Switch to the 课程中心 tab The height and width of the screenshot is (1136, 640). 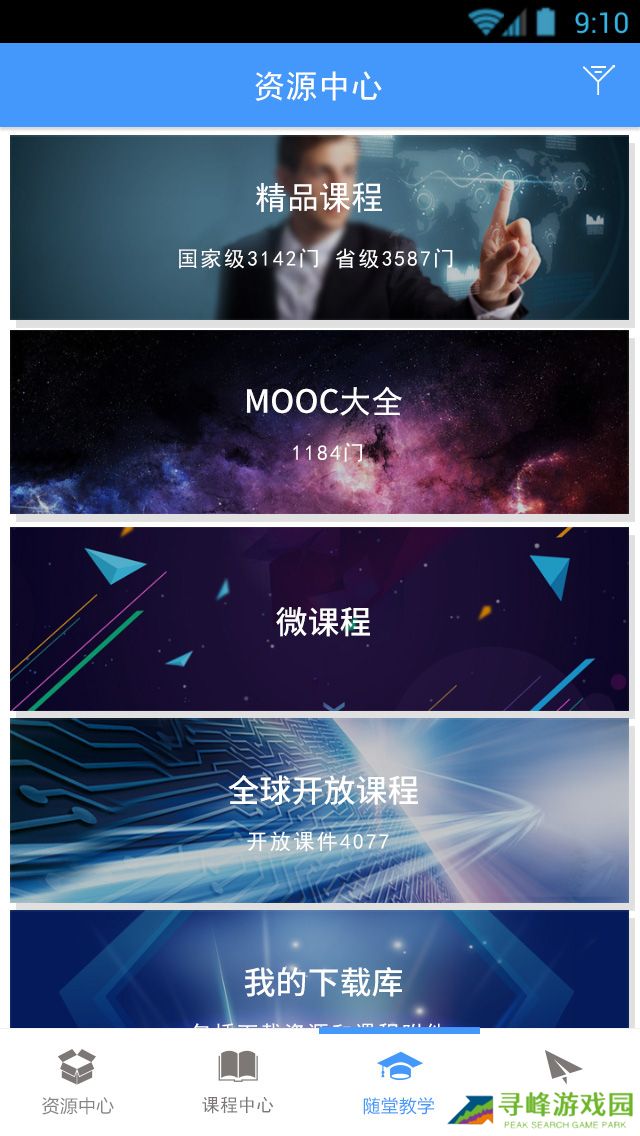click(237, 1082)
